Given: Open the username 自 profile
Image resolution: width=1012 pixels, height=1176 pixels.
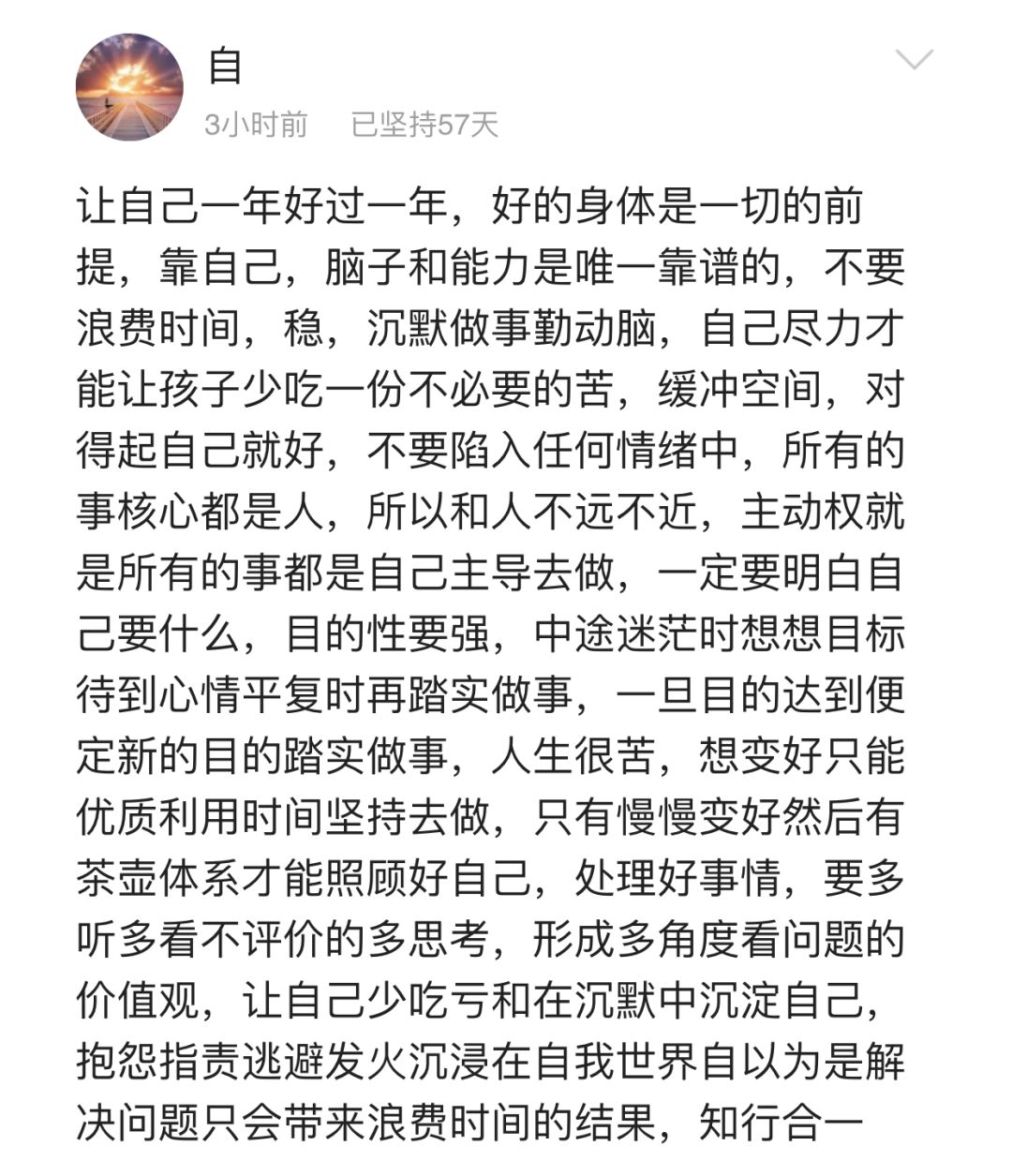Looking at the screenshot, I should click(225, 66).
